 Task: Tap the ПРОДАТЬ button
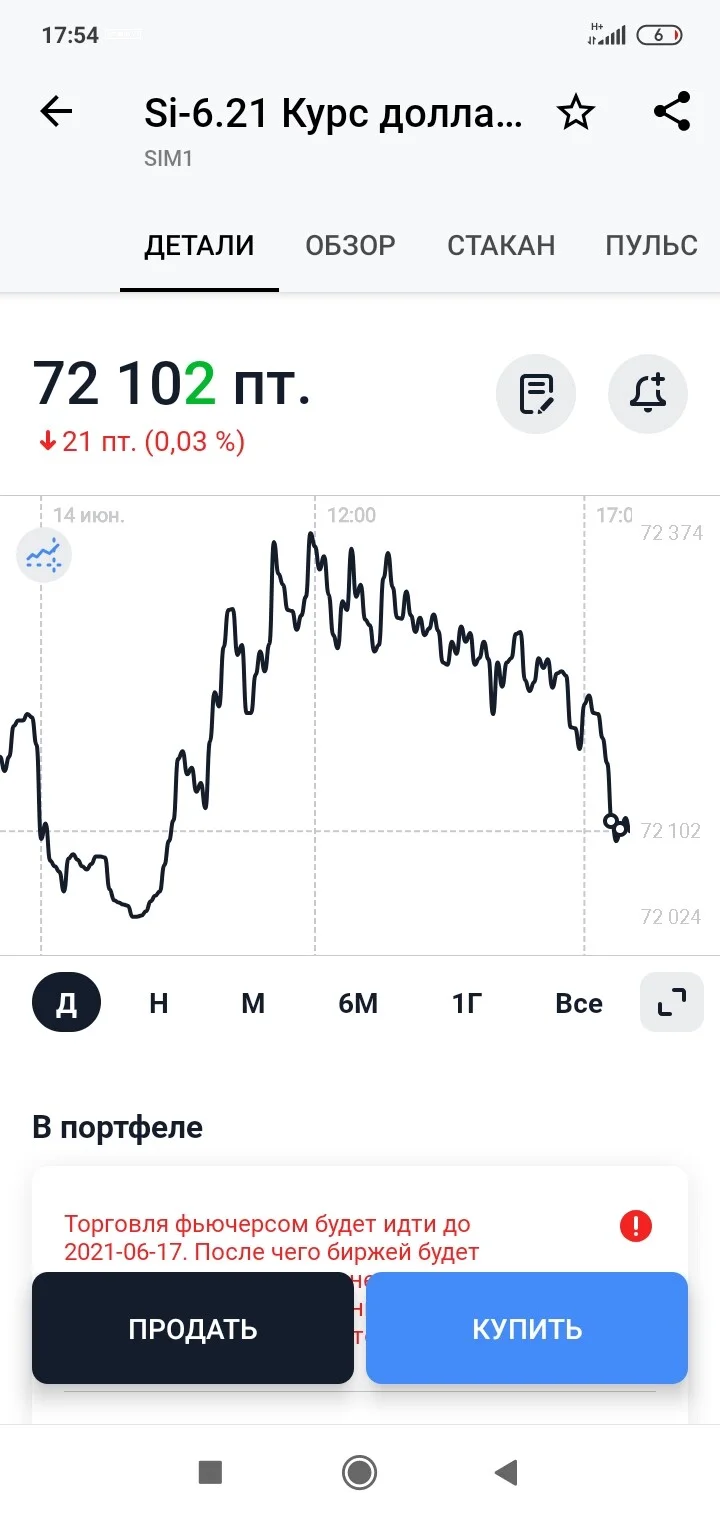(x=193, y=1328)
